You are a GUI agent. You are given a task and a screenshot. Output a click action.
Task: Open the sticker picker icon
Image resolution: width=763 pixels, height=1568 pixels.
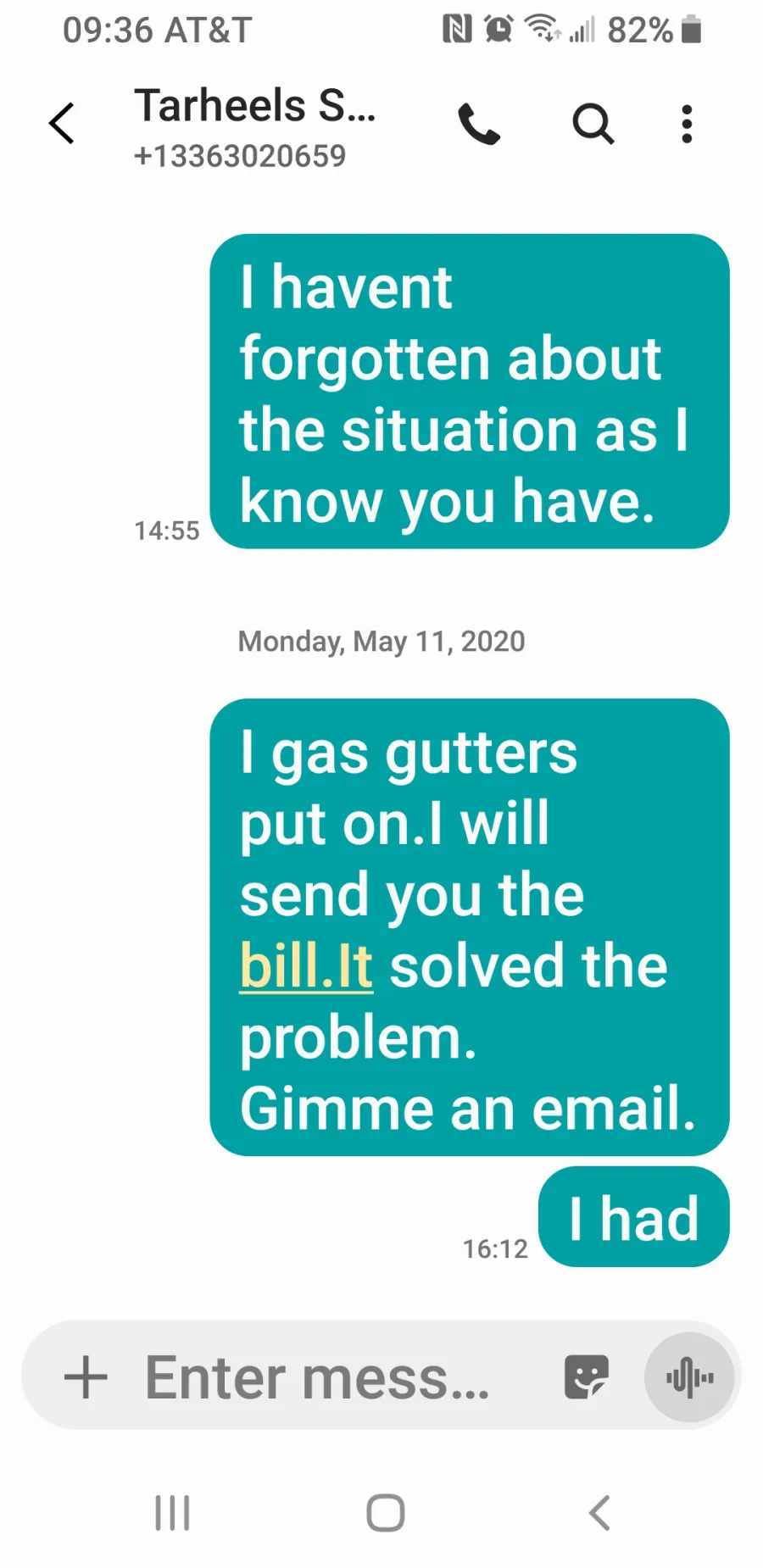pos(586,1376)
